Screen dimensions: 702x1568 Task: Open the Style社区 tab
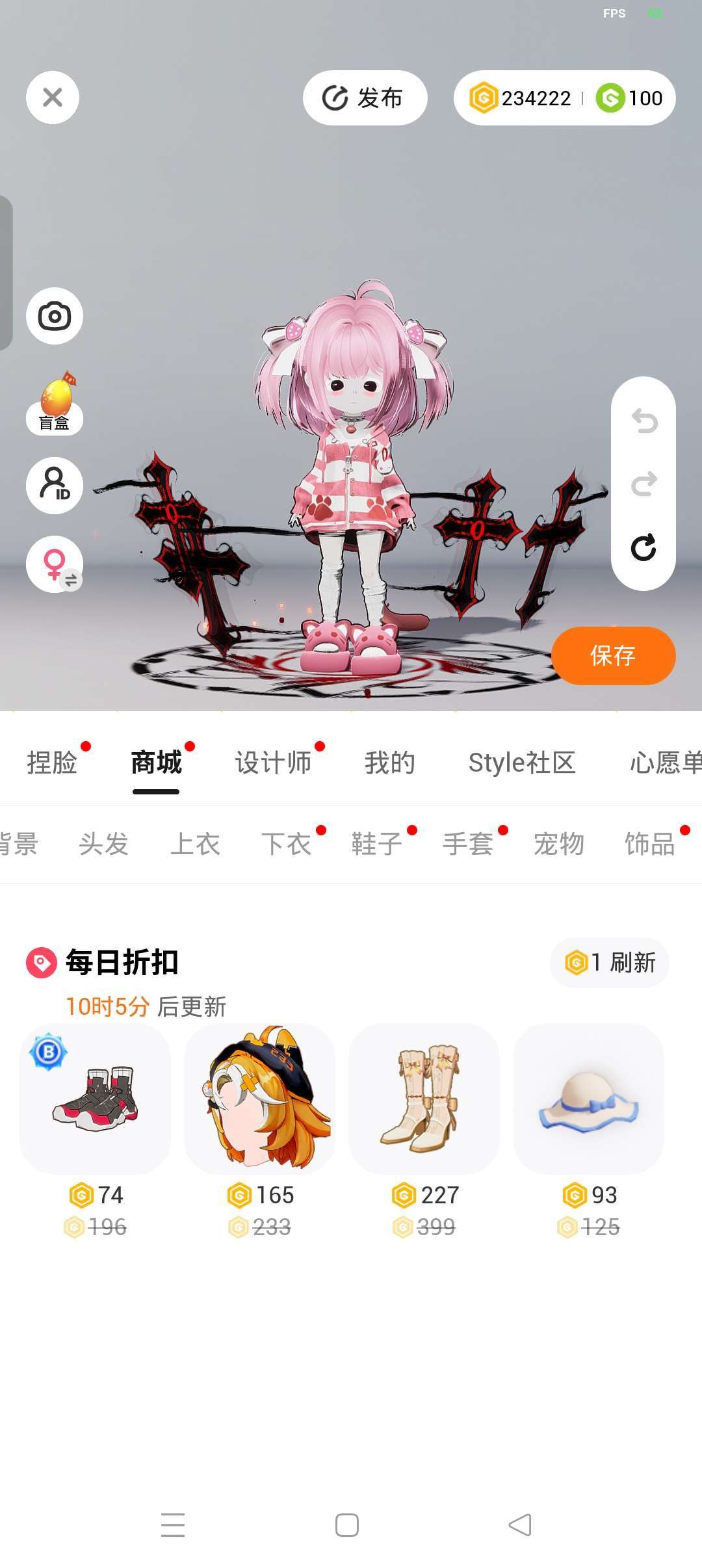pos(522,763)
